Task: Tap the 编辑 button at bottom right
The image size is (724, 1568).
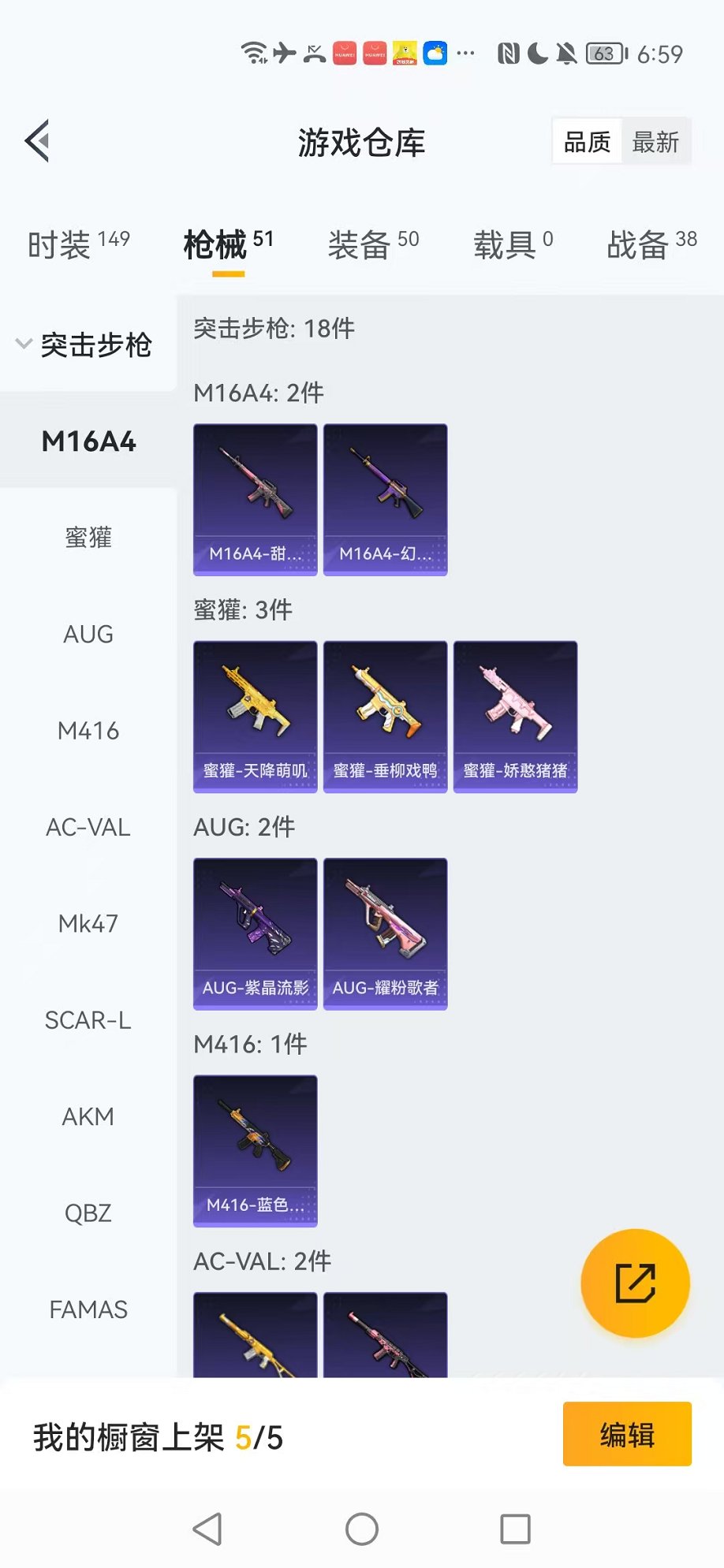Action: (627, 1434)
